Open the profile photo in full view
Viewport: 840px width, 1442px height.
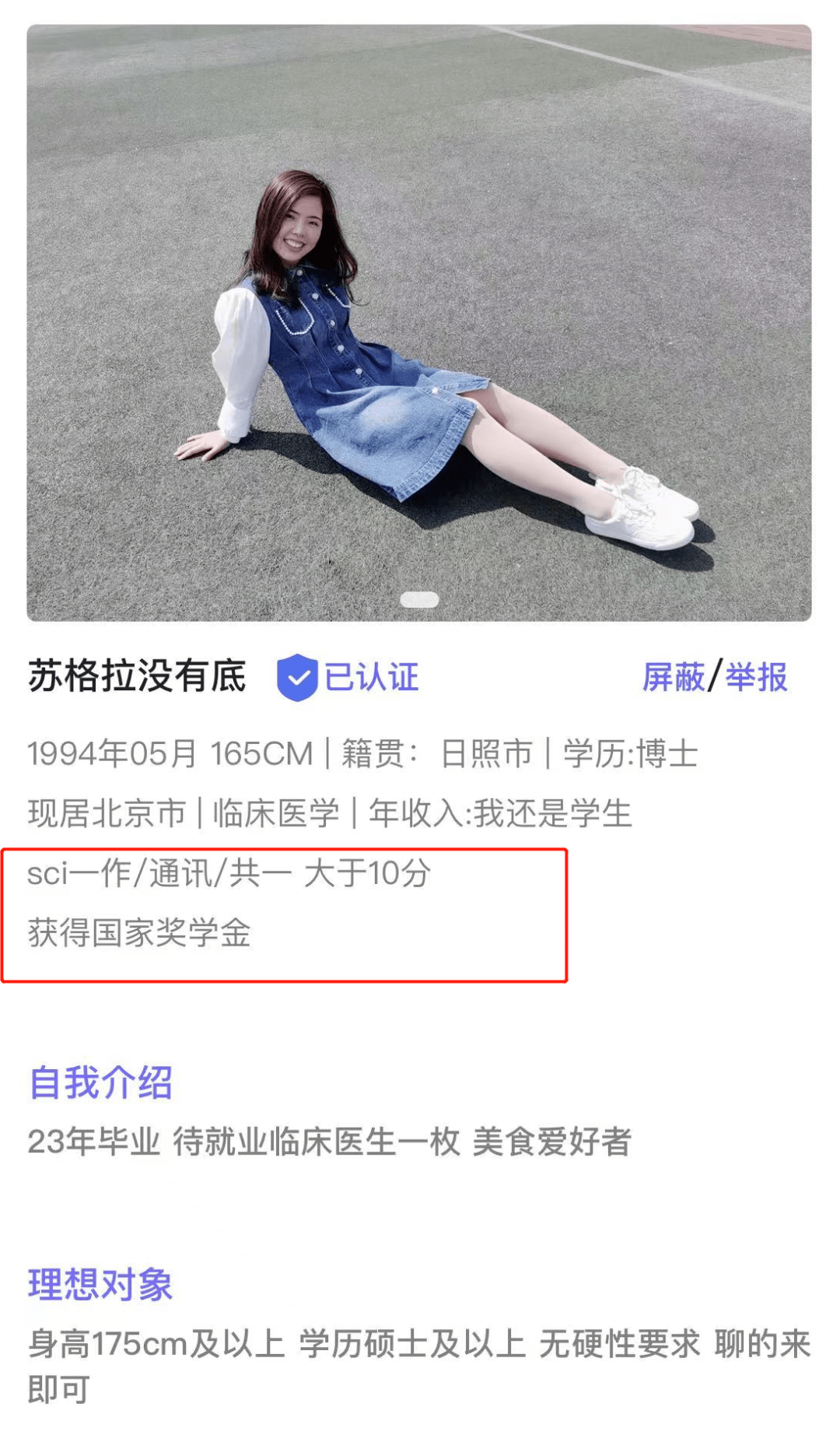[419, 323]
